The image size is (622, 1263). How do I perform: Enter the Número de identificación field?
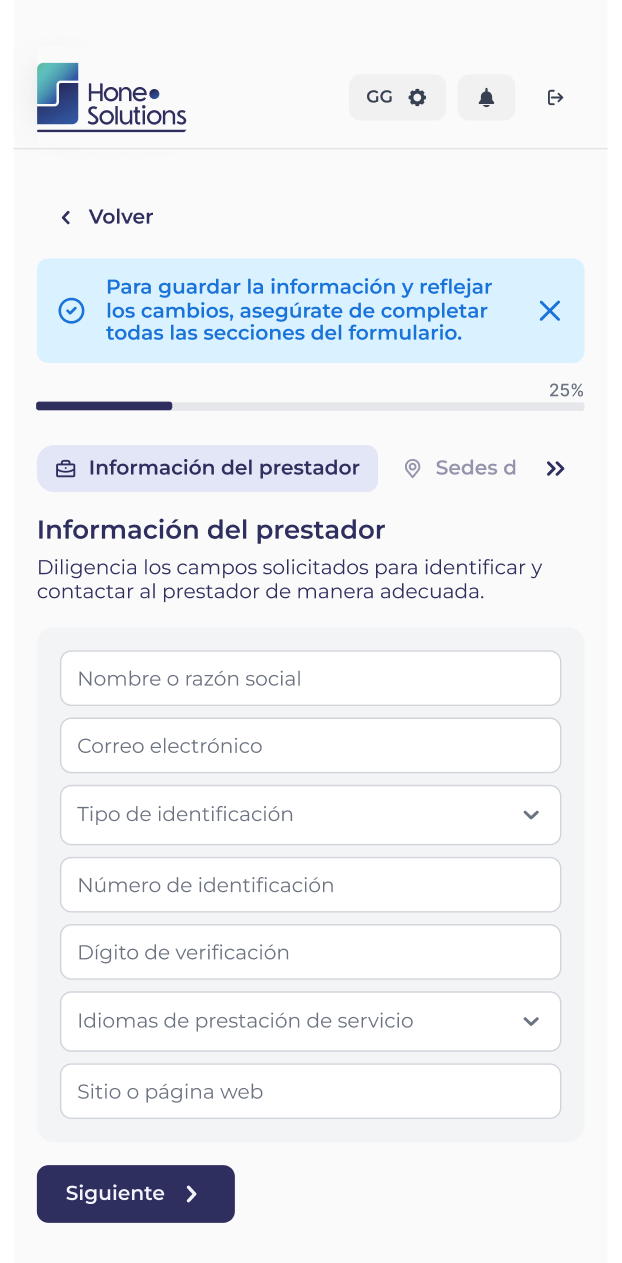tap(310, 884)
